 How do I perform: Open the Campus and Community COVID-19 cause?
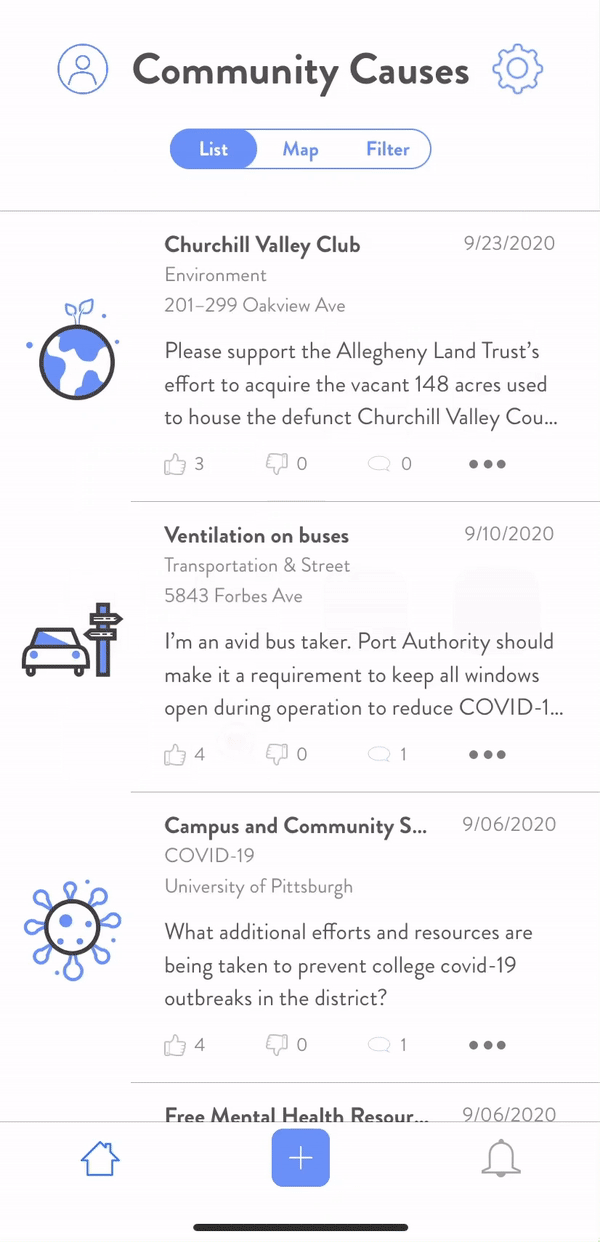(x=295, y=826)
